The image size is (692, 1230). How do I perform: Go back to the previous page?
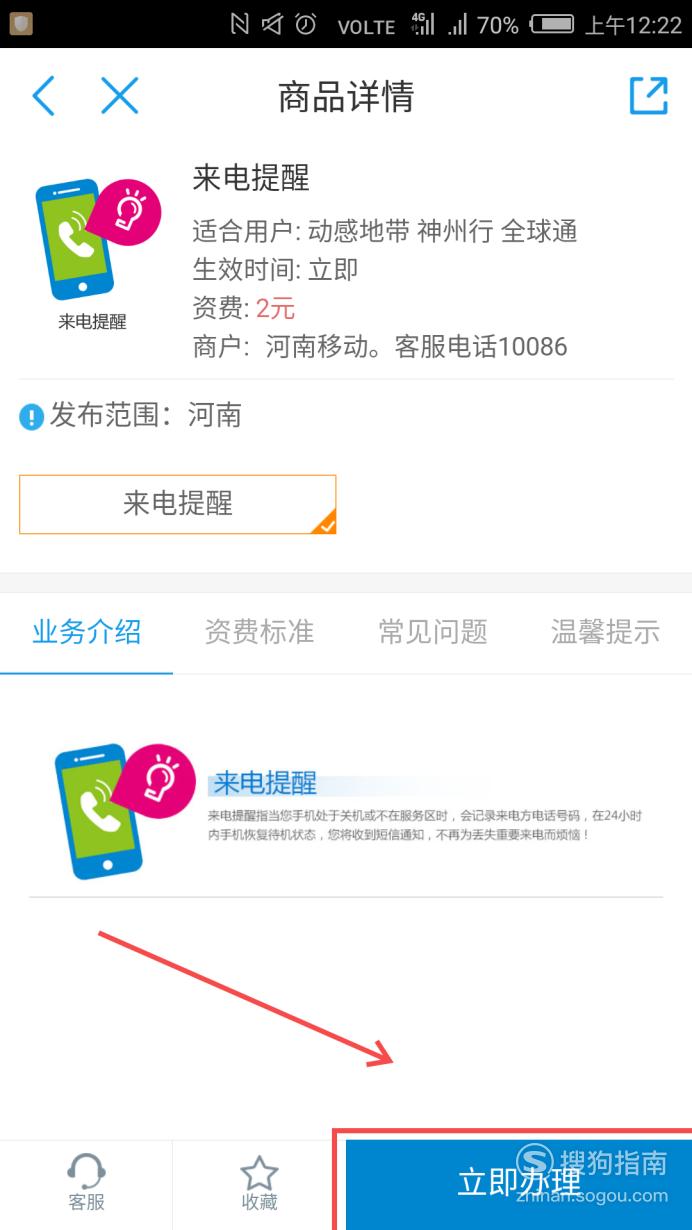(43, 96)
